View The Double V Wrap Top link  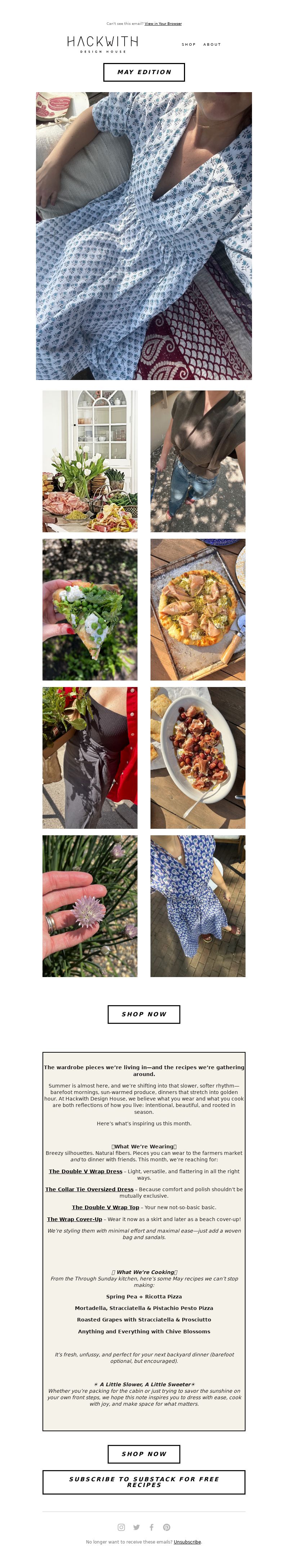pyautogui.click(x=105, y=1207)
